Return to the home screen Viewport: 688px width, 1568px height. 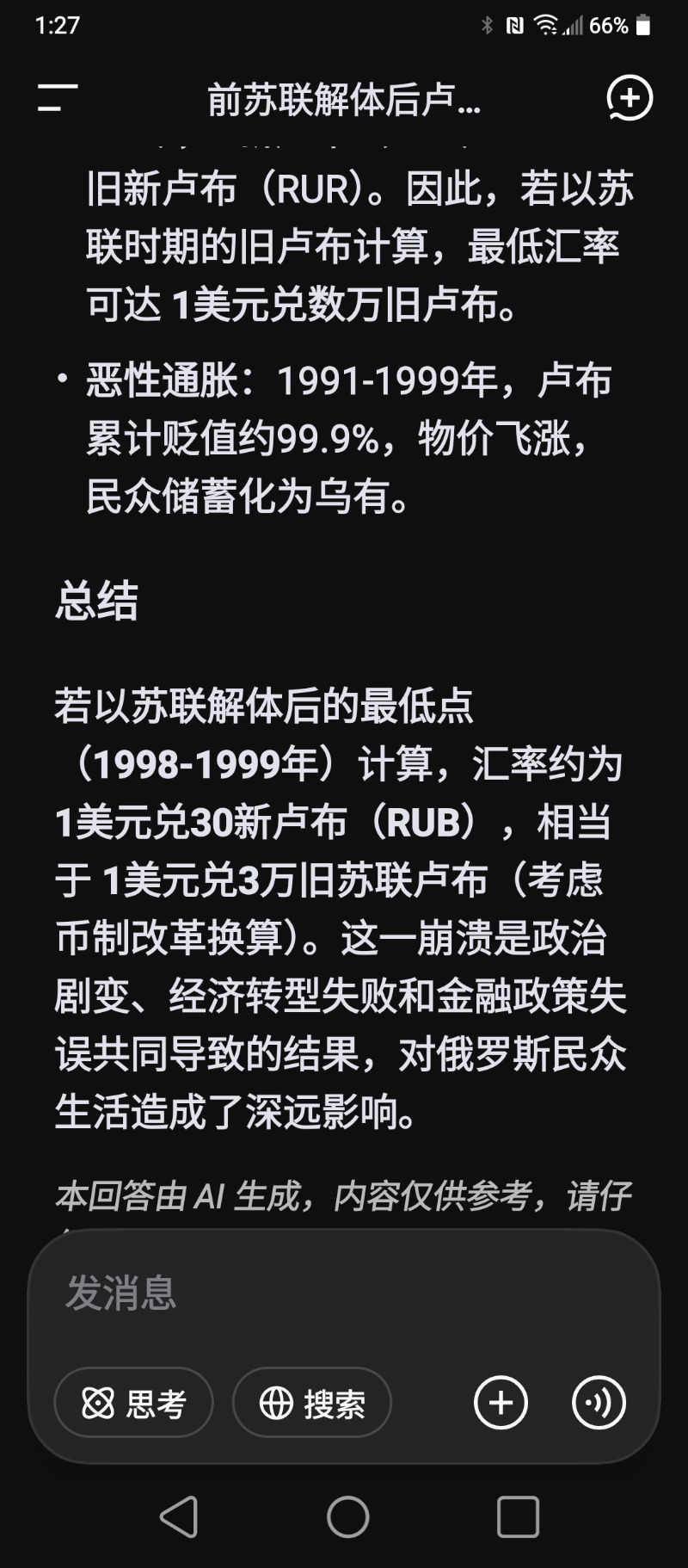[347, 1516]
